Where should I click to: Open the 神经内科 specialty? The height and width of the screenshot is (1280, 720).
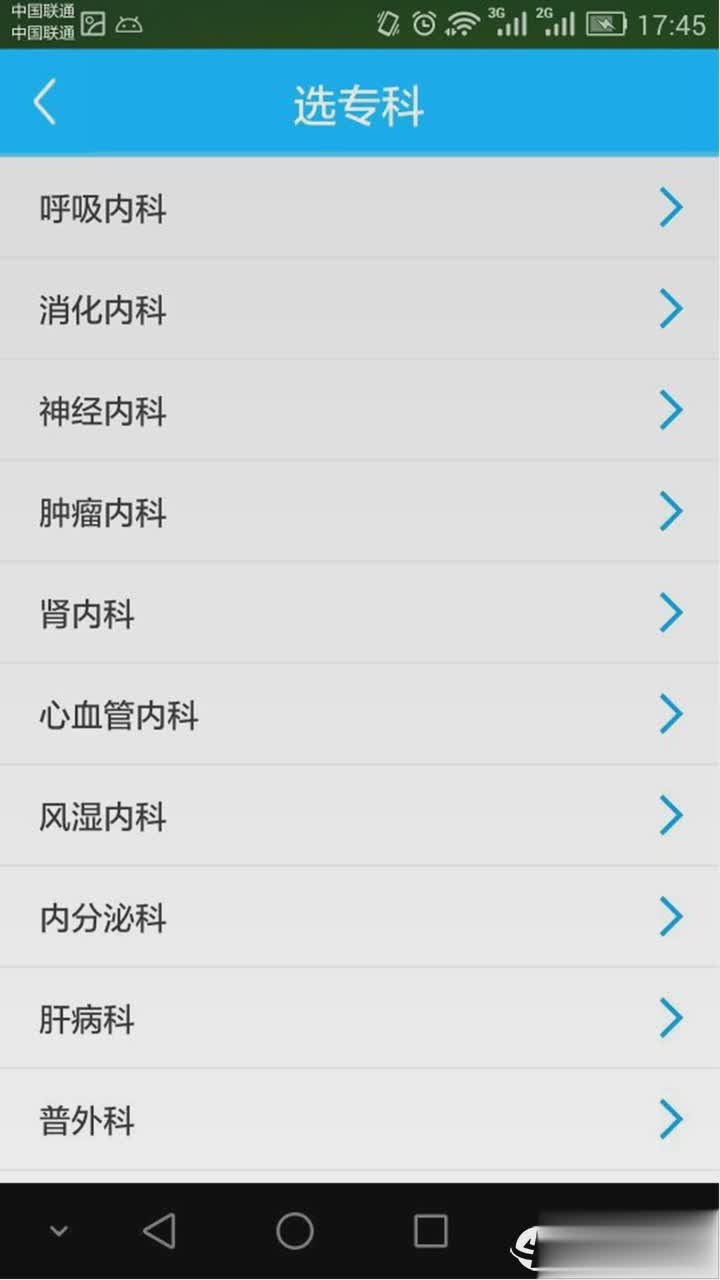[360, 410]
